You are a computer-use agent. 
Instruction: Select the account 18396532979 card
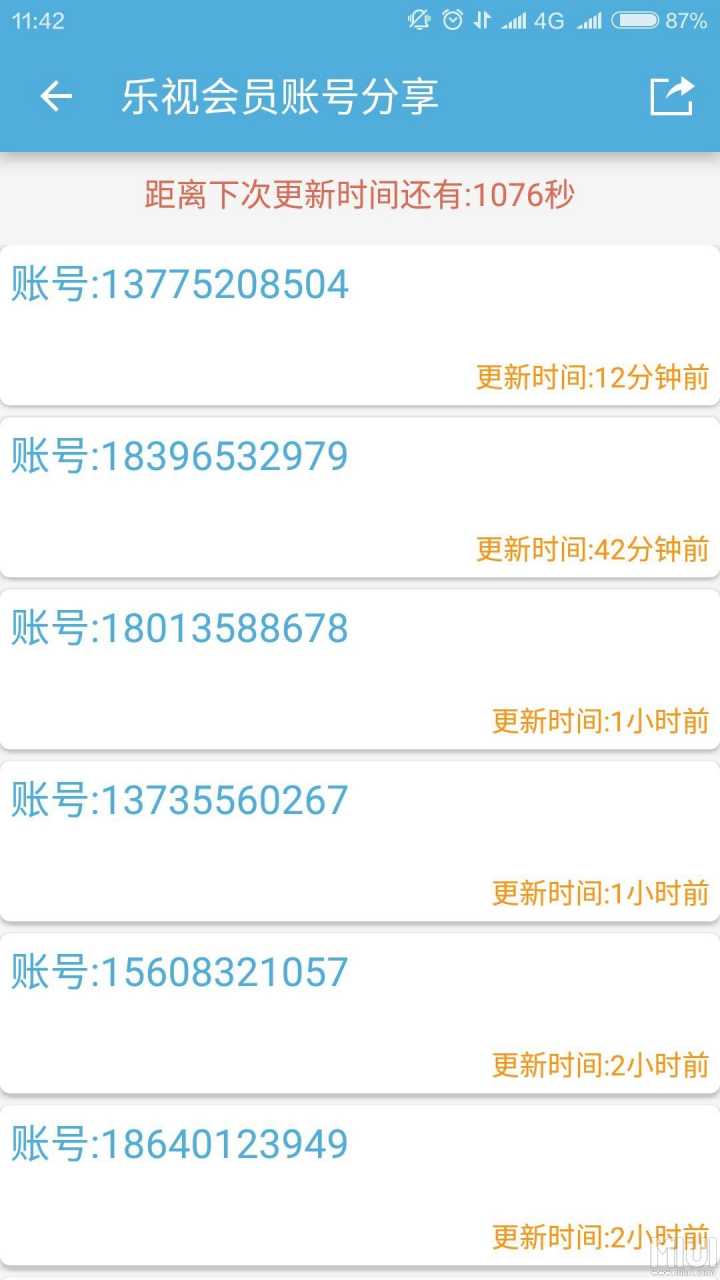tap(360, 497)
